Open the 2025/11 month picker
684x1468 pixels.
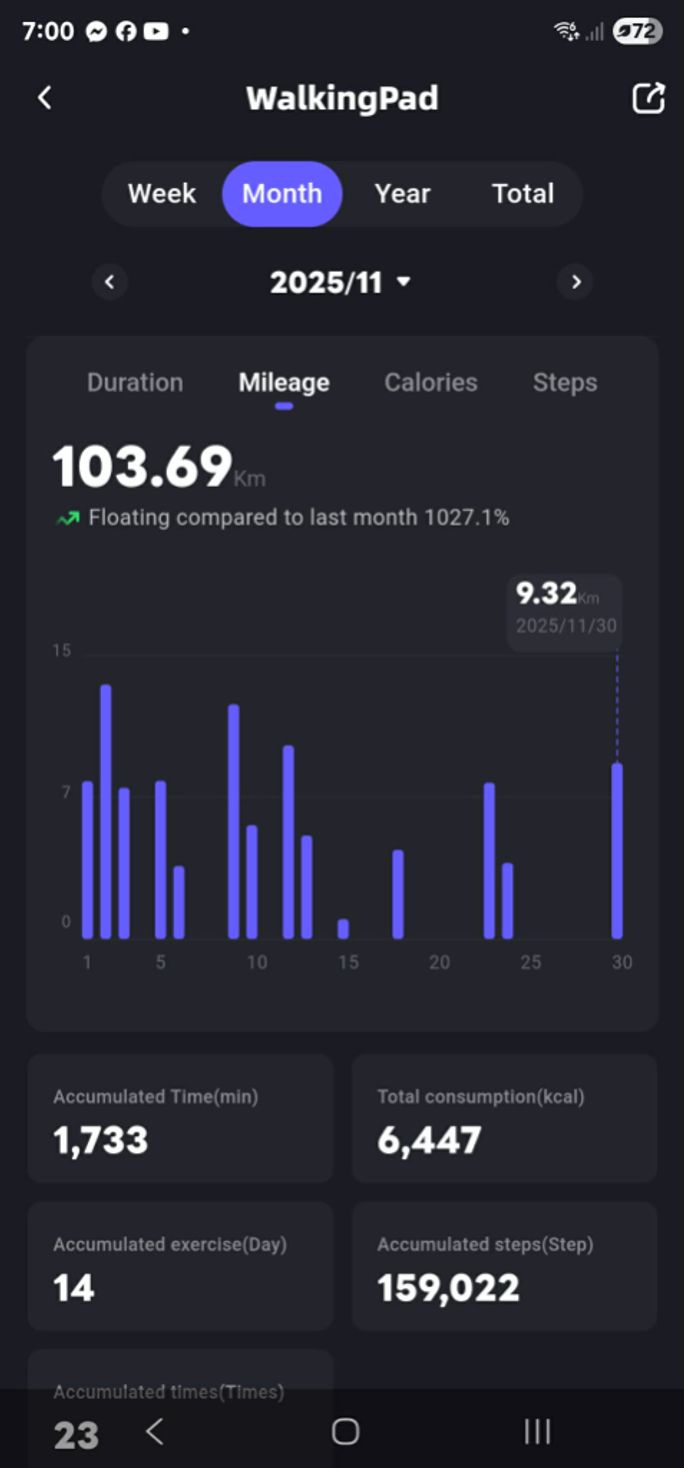pyautogui.click(x=340, y=283)
